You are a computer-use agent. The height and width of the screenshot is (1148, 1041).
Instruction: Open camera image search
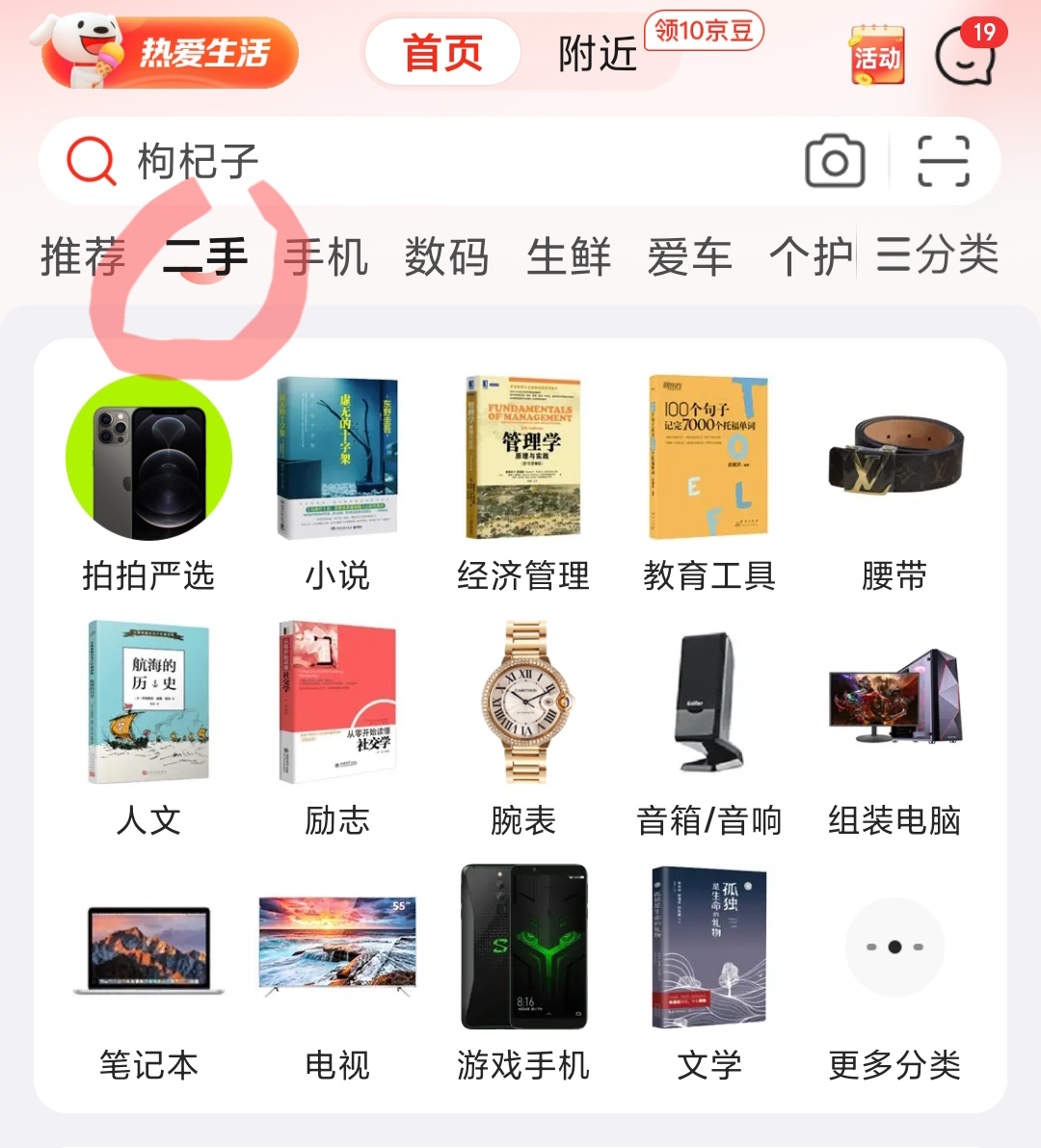click(x=835, y=161)
